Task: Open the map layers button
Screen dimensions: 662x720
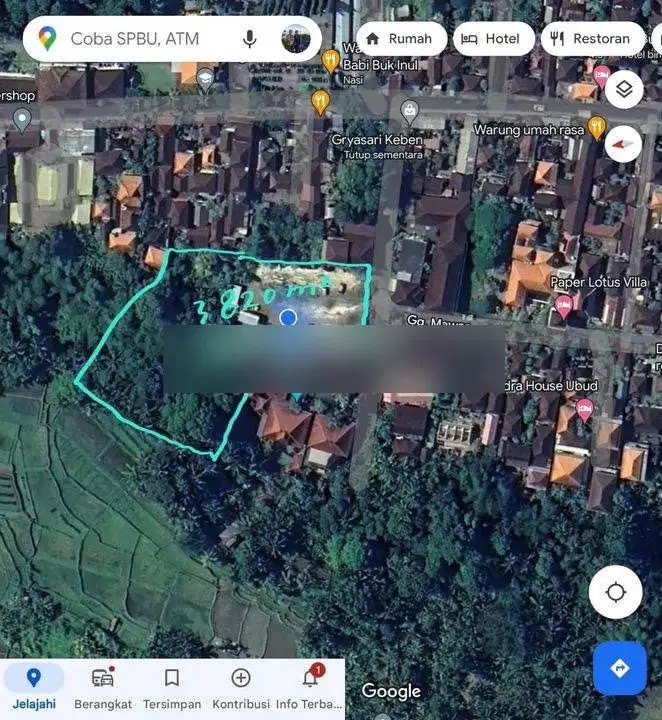Action: pyautogui.click(x=623, y=89)
